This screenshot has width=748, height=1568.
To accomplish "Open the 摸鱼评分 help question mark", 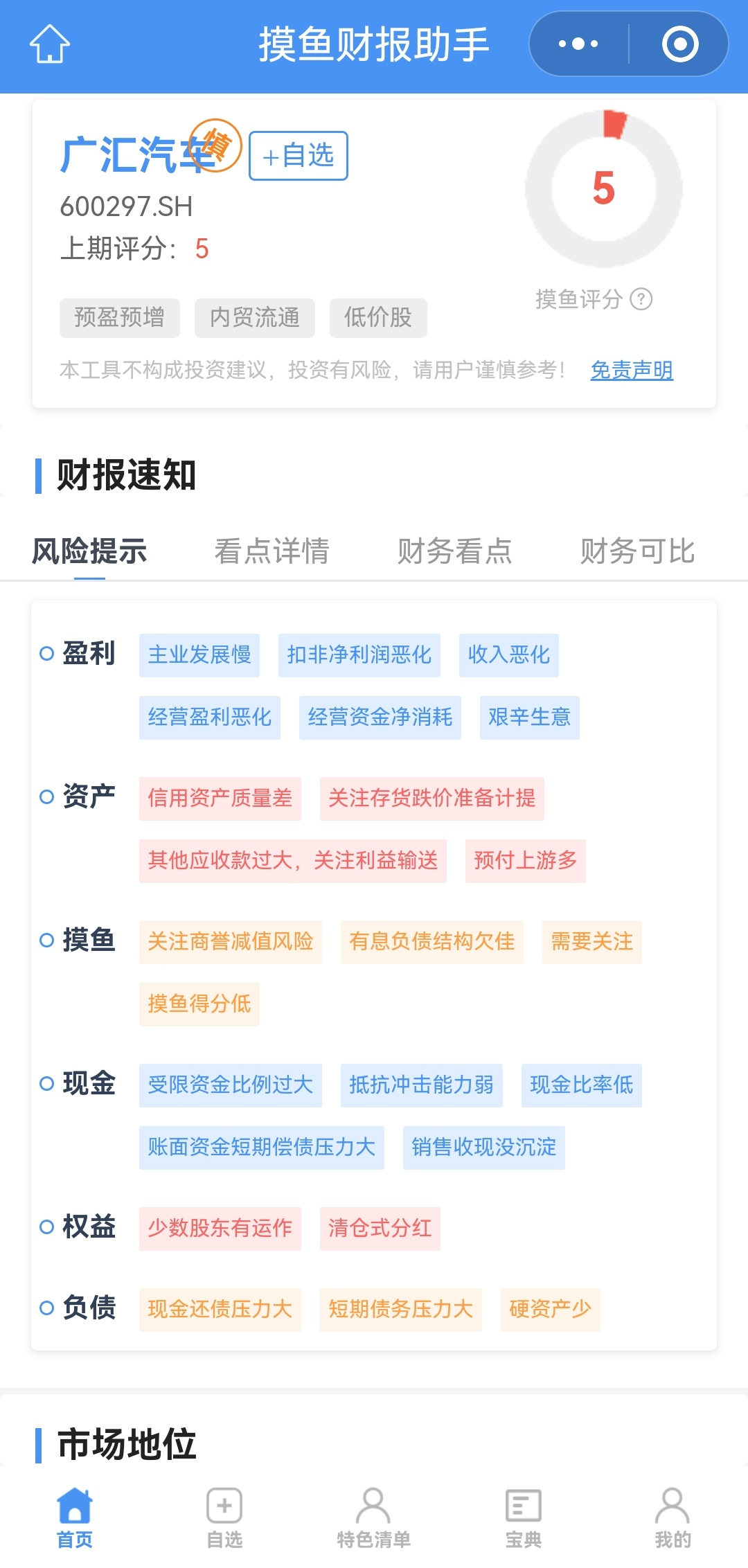I will [x=641, y=299].
